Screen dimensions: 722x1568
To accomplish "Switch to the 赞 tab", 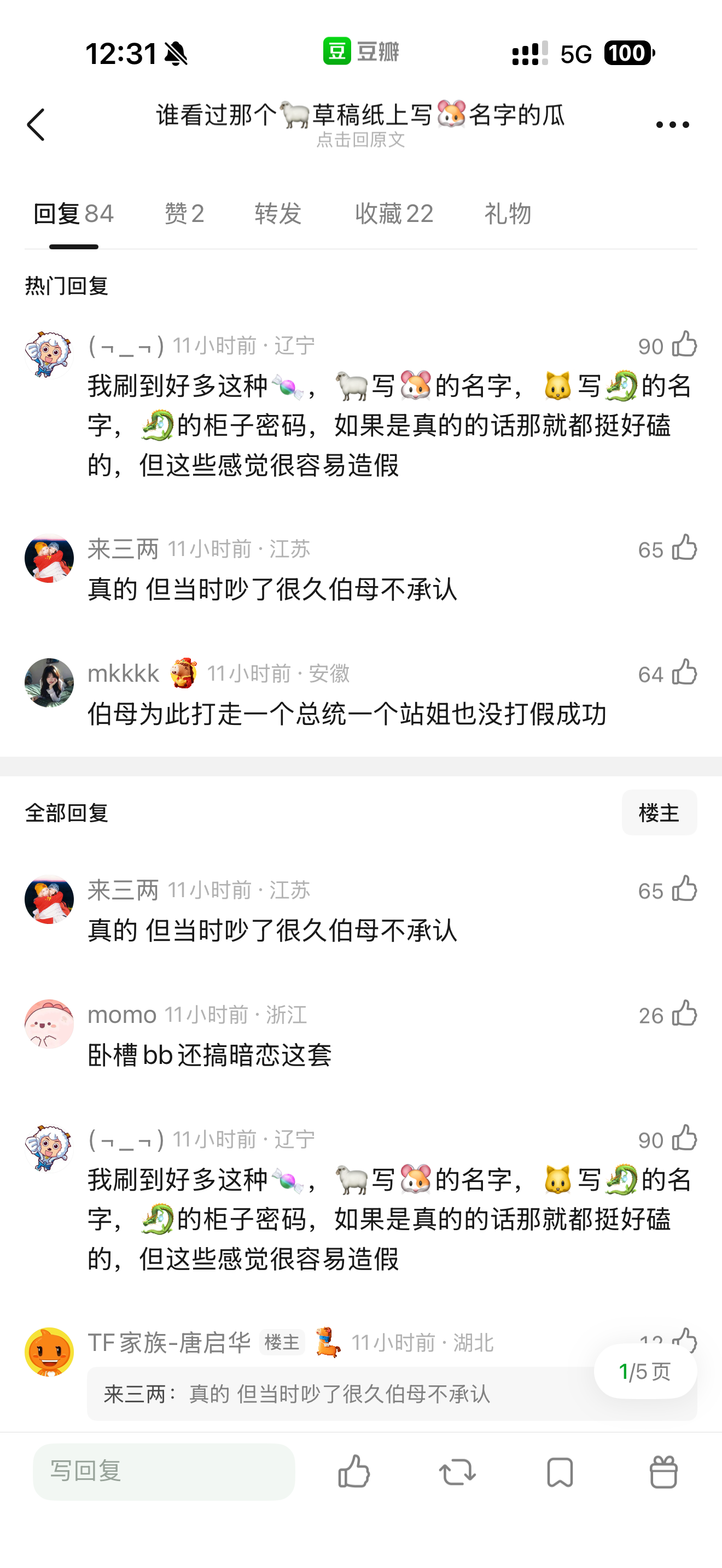I will click(x=184, y=214).
